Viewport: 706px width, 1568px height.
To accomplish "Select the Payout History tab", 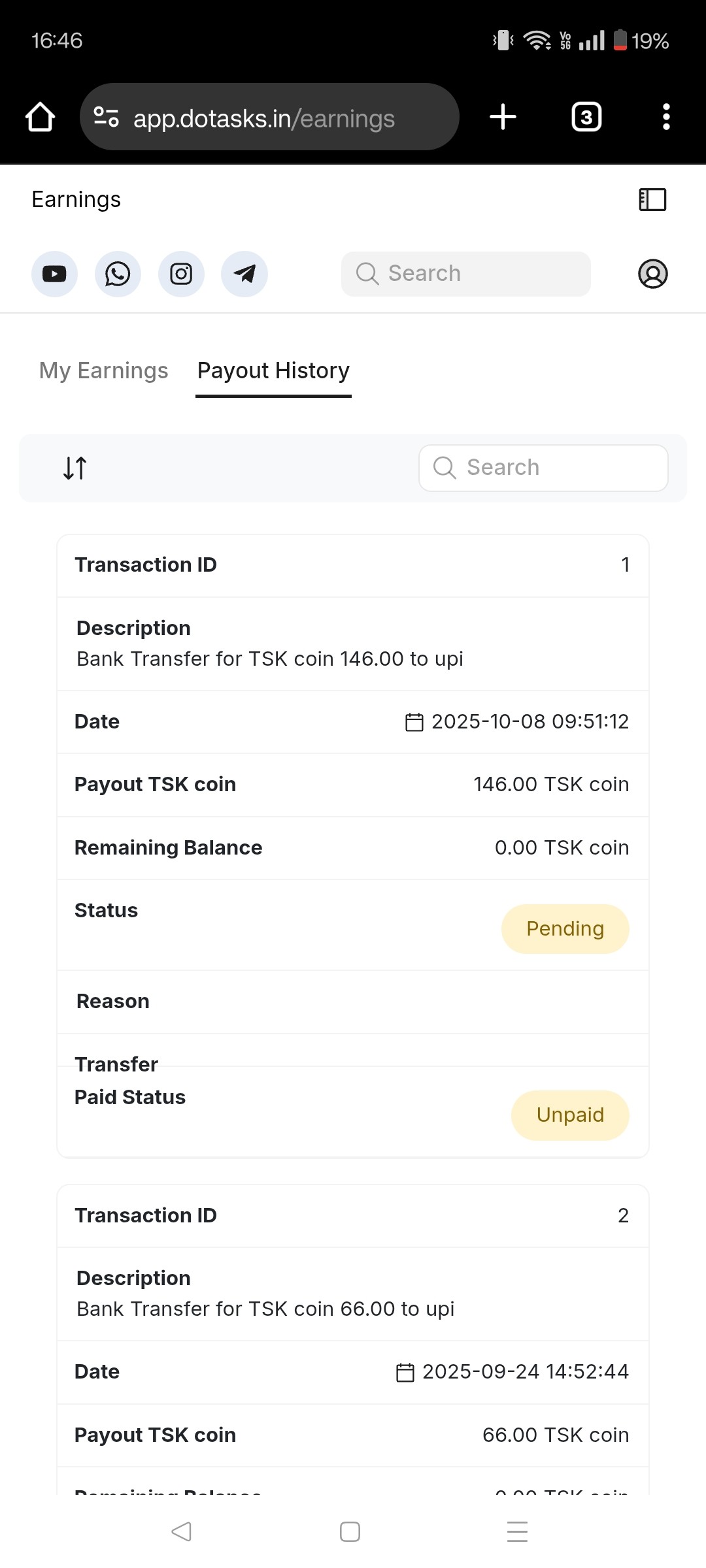I will click(x=273, y=370).
